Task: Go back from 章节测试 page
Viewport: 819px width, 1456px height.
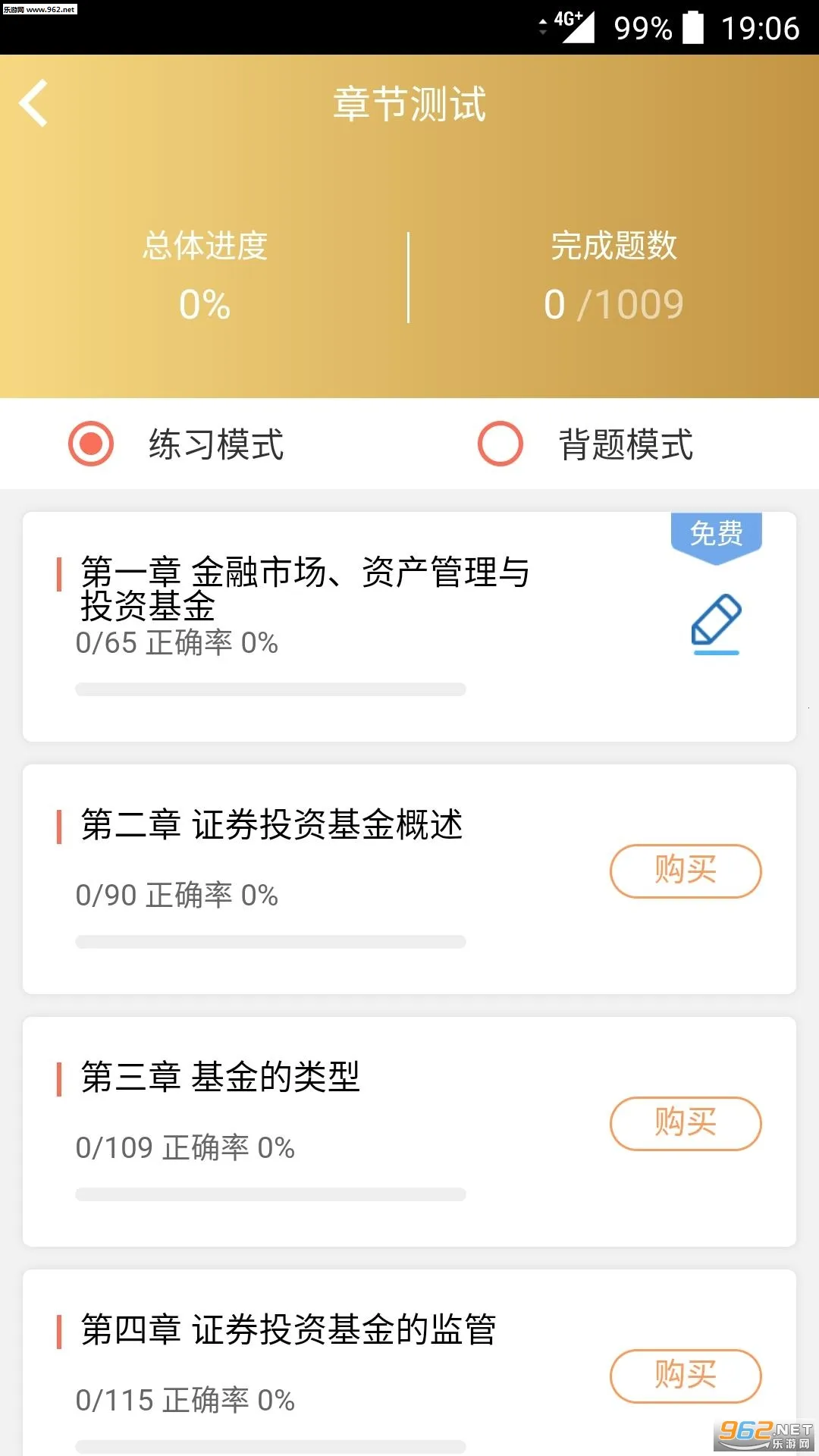Action: (x=34, y=103)
